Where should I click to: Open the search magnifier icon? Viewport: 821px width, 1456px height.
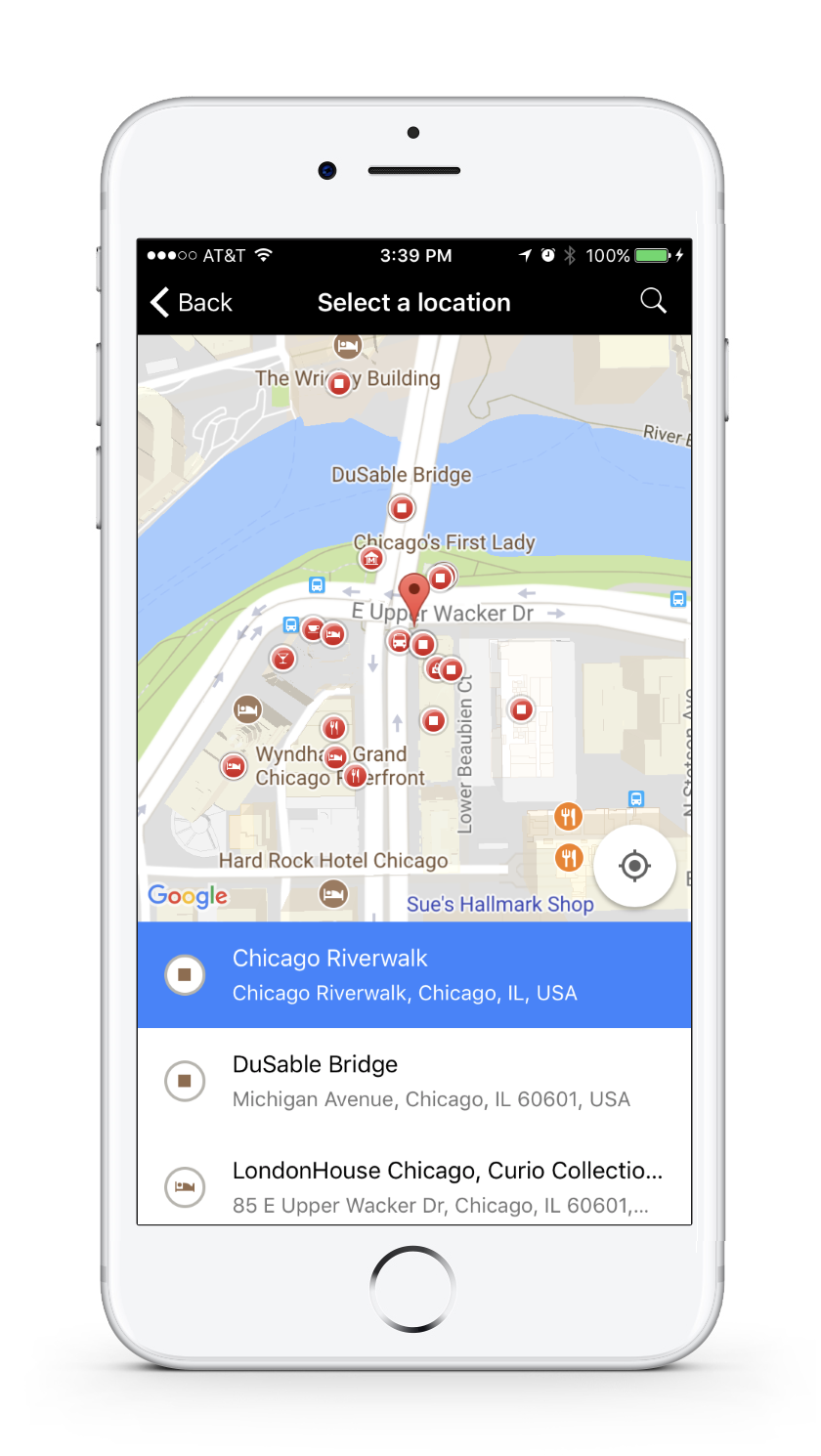coord(653,301)
